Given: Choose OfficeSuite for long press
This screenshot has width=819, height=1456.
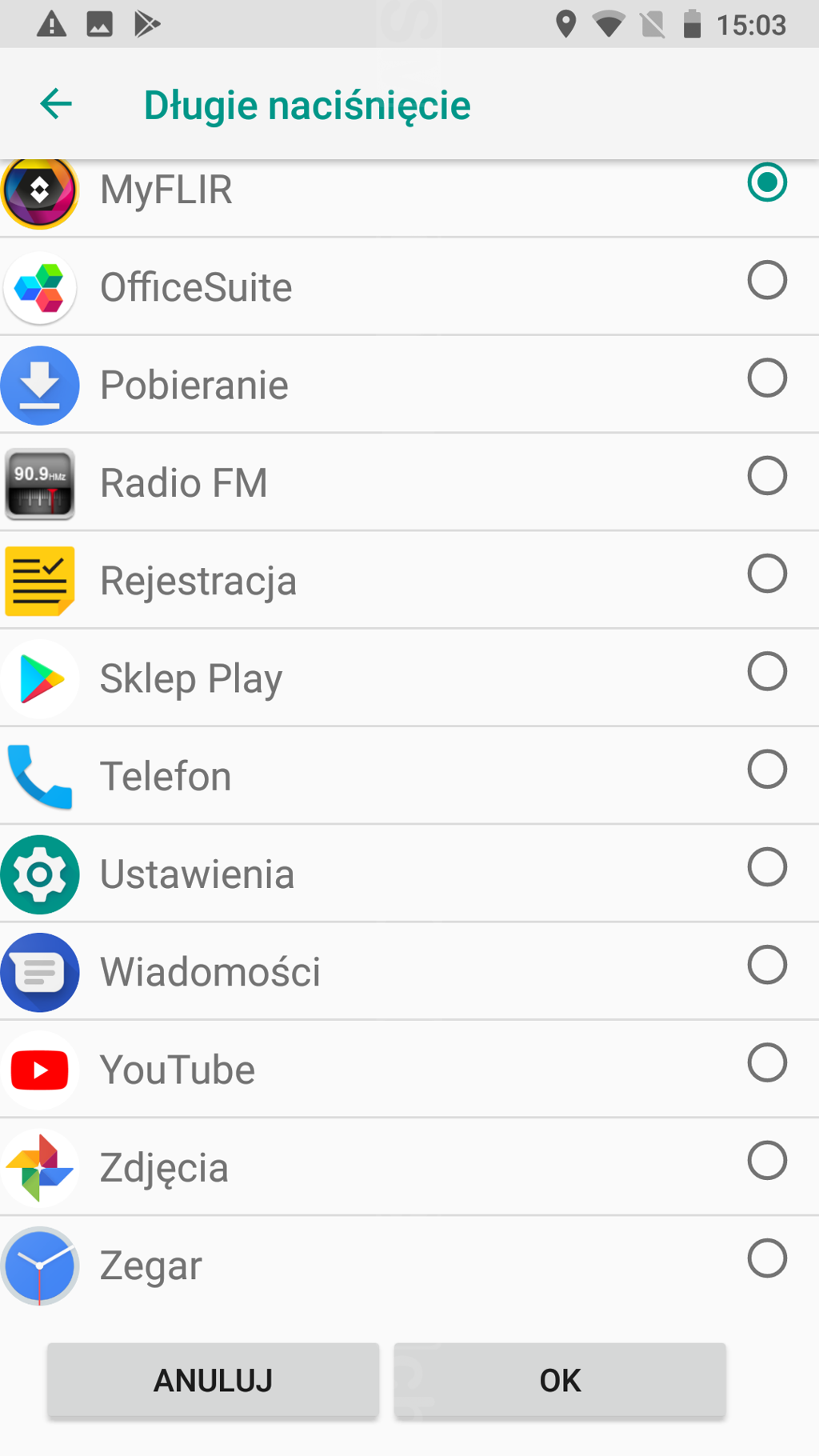Looking at the screenshot, I should (766, 281).
